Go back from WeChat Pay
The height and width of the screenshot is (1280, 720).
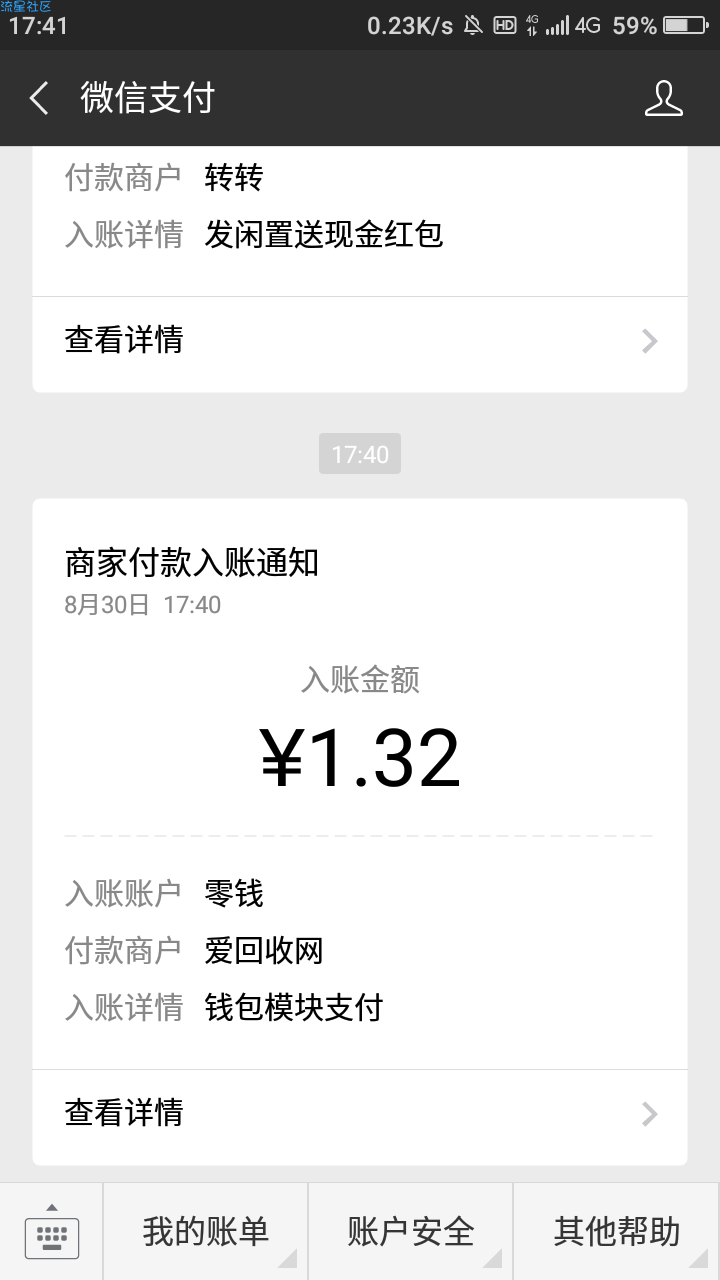pos(39,98)
